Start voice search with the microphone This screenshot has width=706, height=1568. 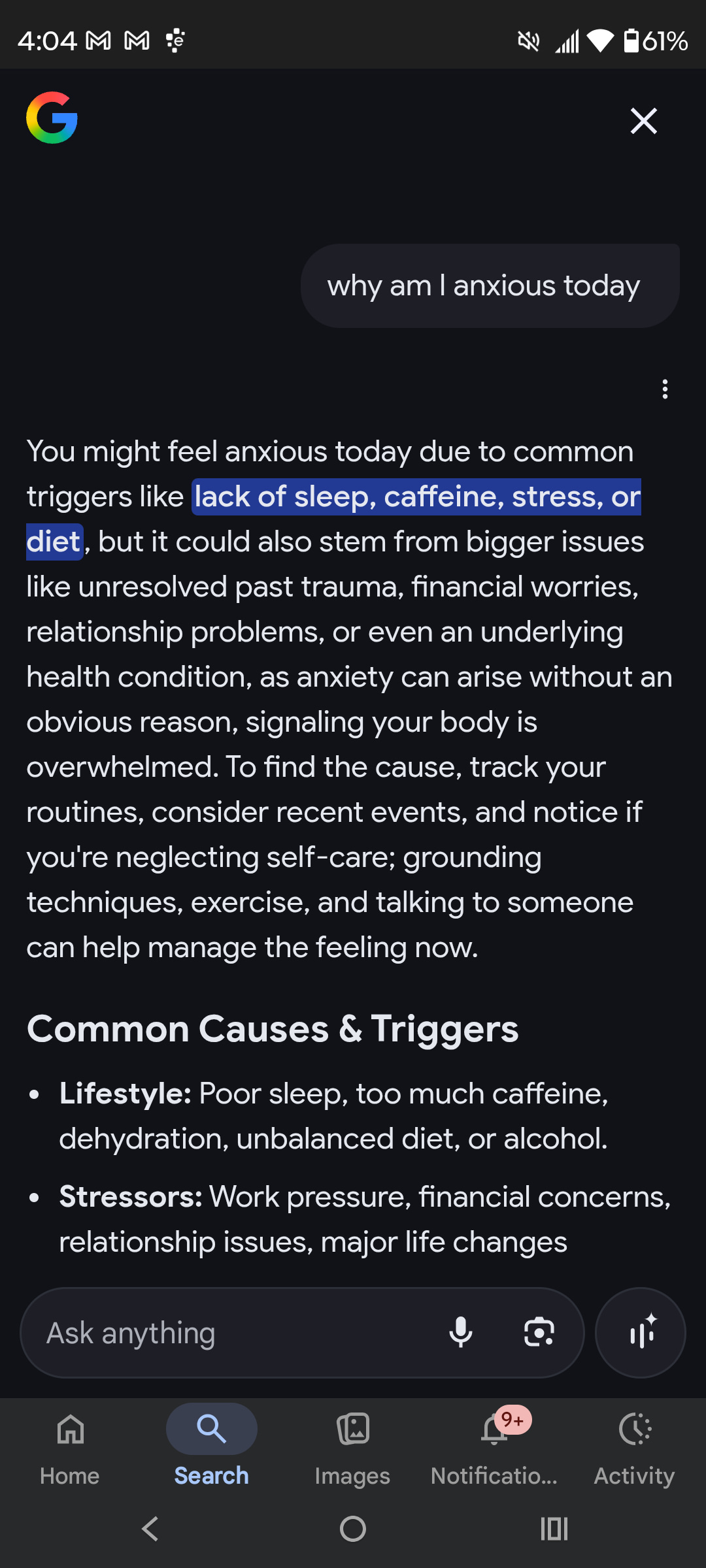[461, 1333]
